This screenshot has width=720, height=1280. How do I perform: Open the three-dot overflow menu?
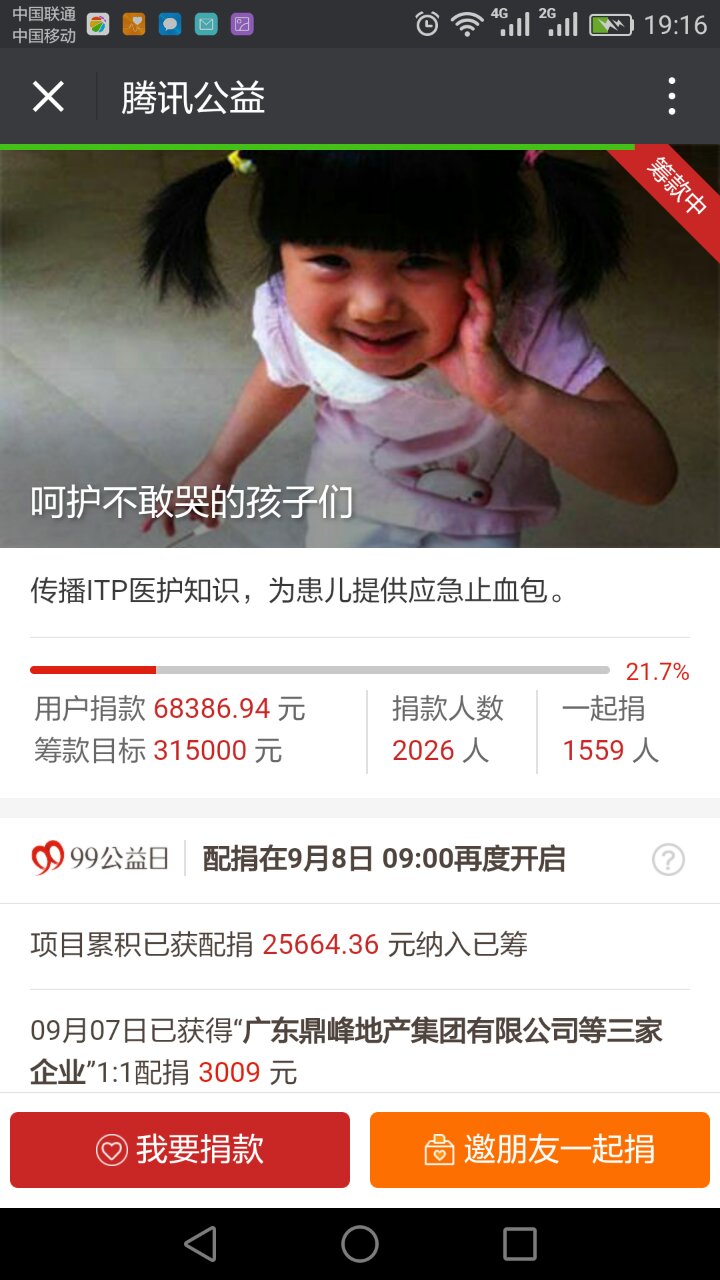point(671,97)
